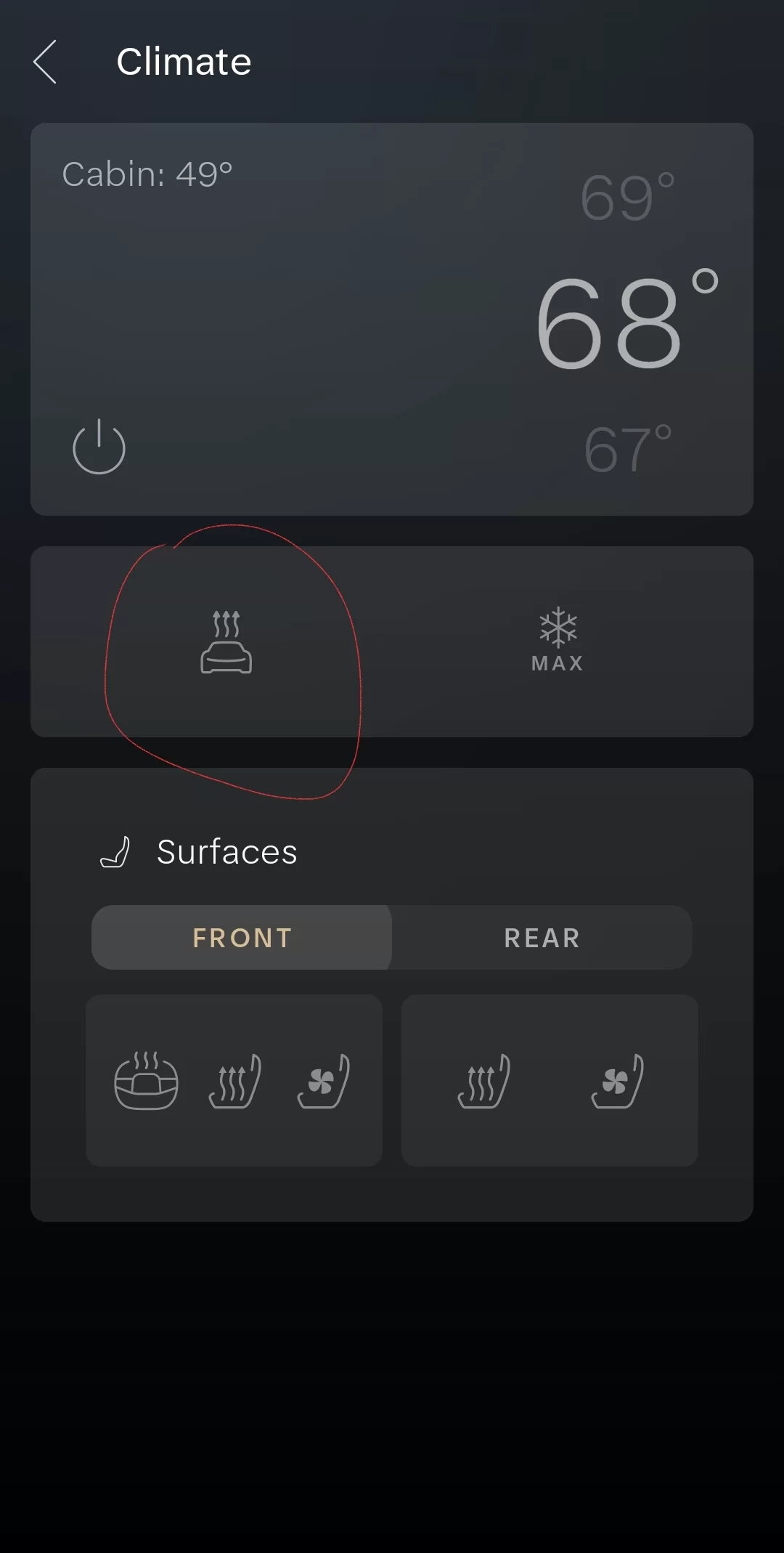Go back from the Climate screen

pyautogui.click(x=45, y=62)
